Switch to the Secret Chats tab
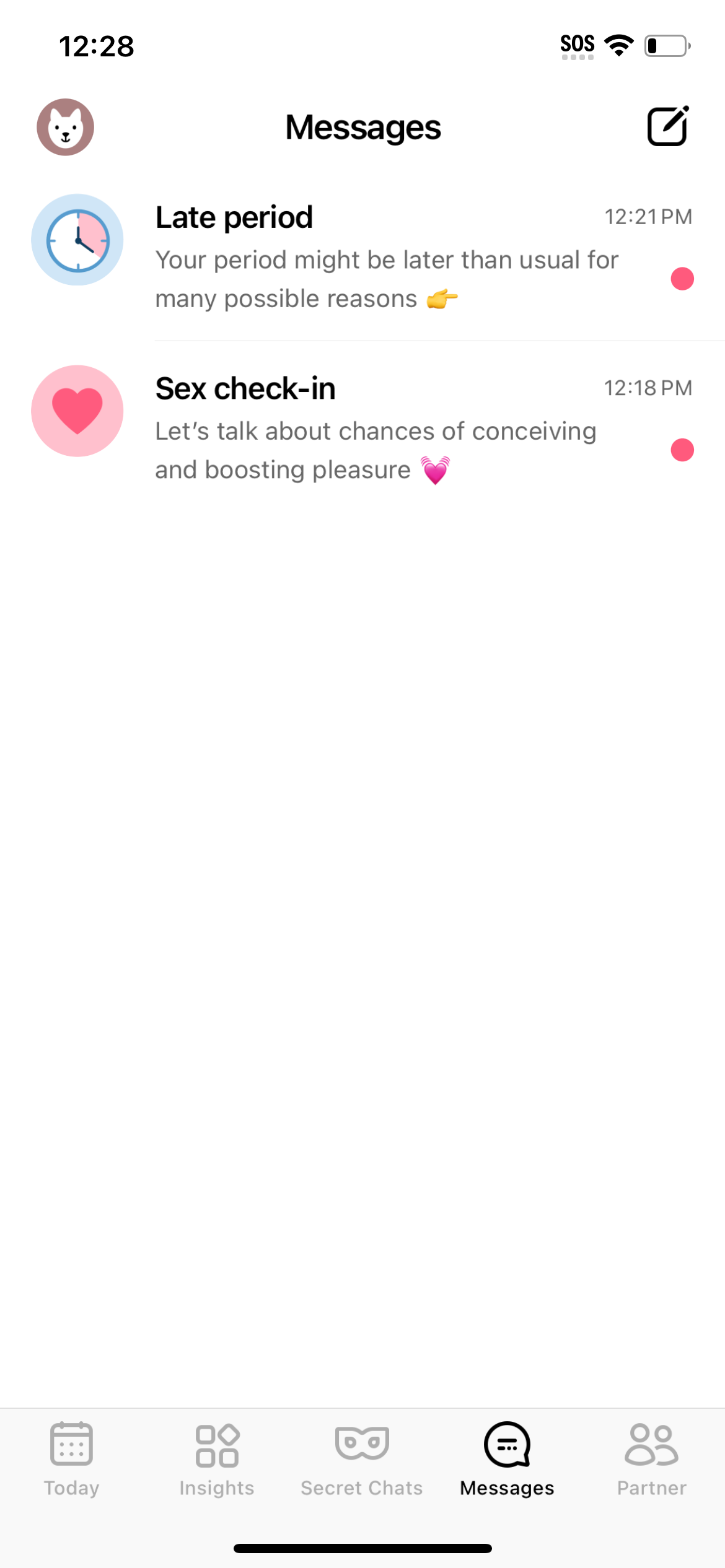The height and width of the screenshot is (1568, 725). (x=361, y=1468)
